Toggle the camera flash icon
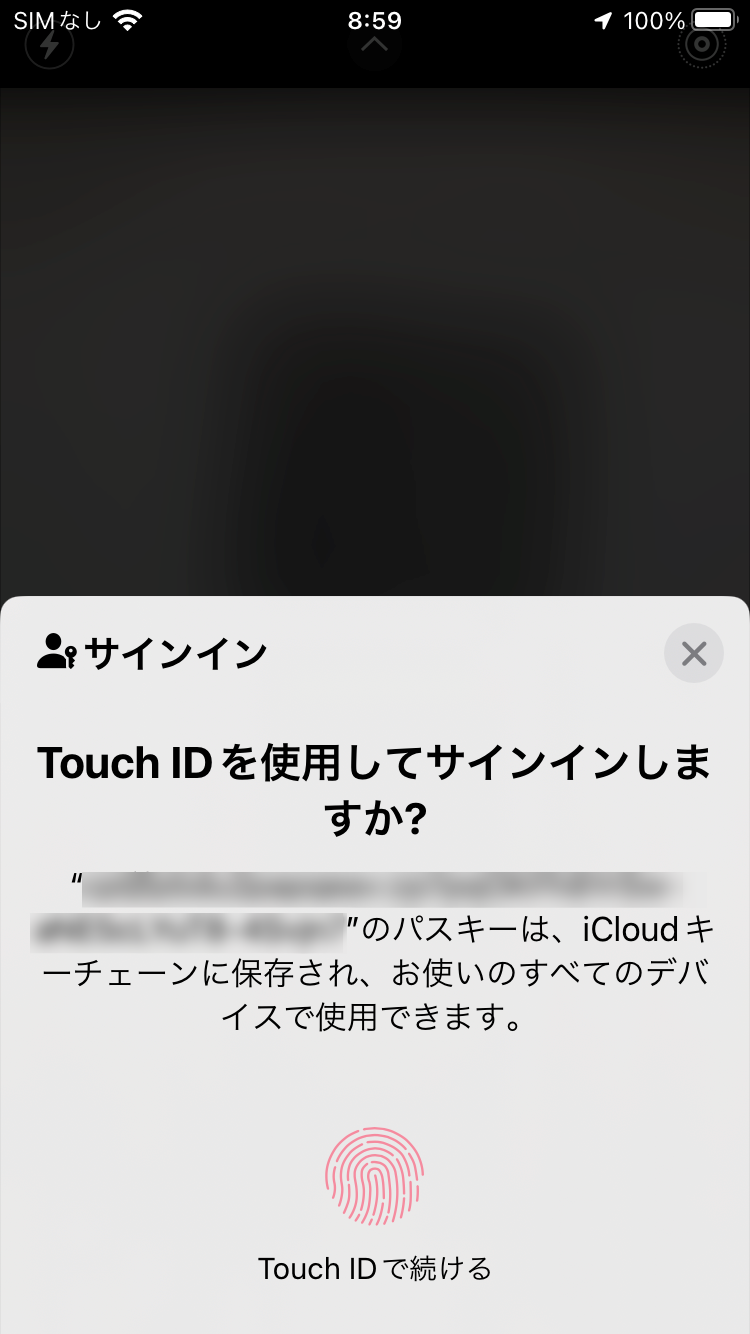This screenshot has width=750, height=1334. 49,46
